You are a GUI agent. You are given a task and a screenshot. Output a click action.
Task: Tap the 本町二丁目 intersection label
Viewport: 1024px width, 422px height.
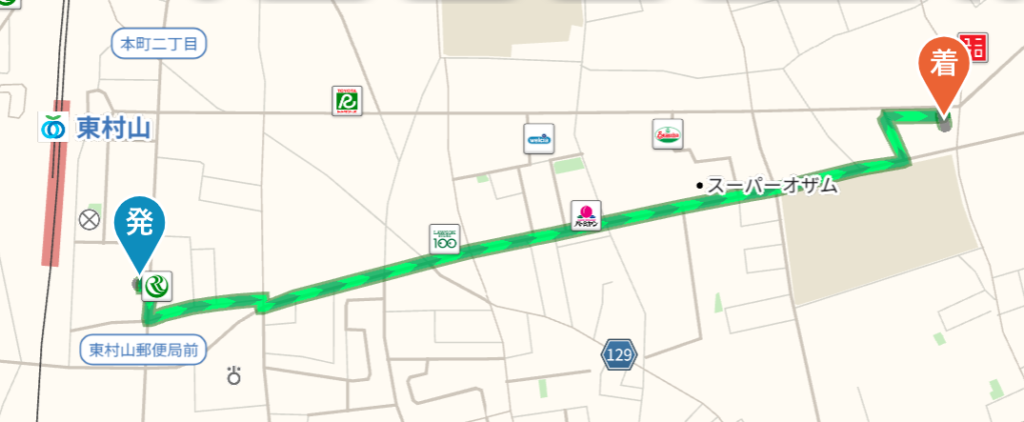click(x=158, y=44)
